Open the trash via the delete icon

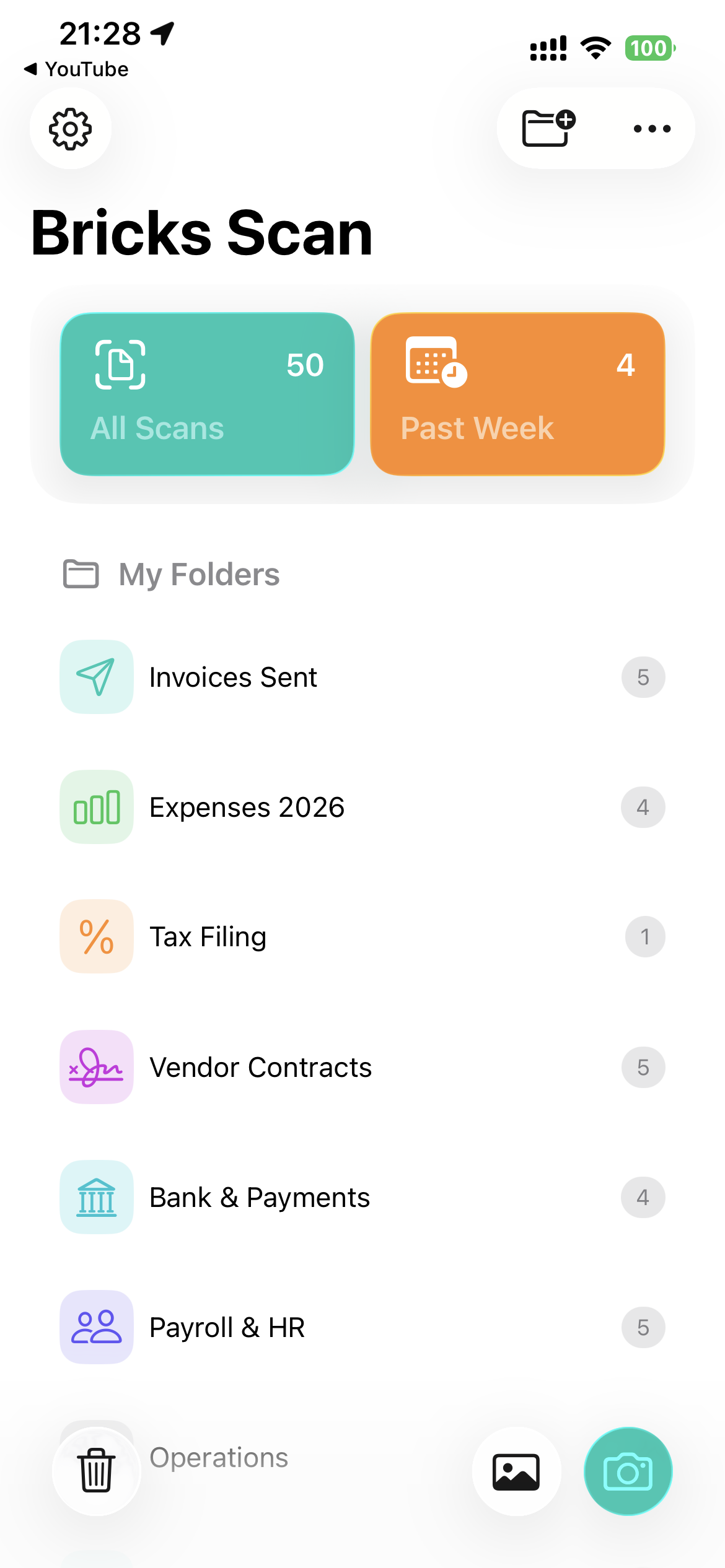(x=96, y=1472)
